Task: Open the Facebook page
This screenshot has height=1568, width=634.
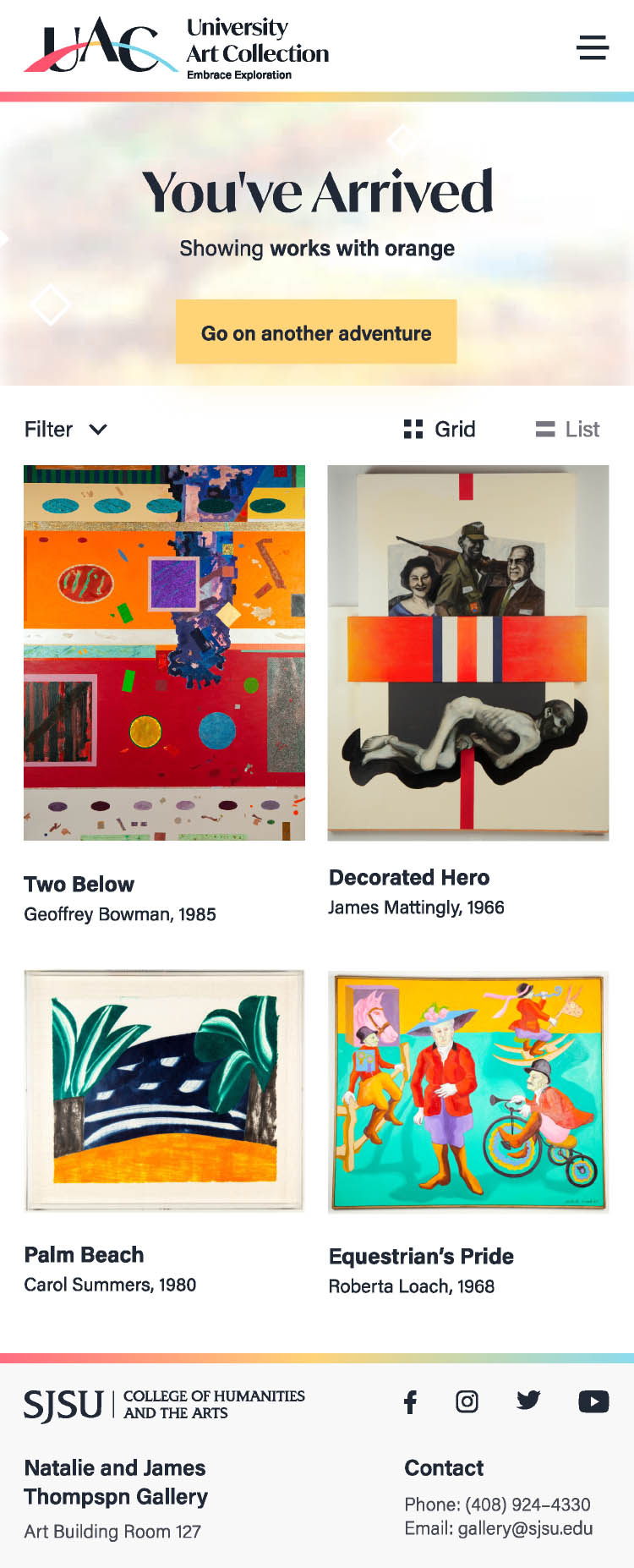Action: [x=411, y=1402]
